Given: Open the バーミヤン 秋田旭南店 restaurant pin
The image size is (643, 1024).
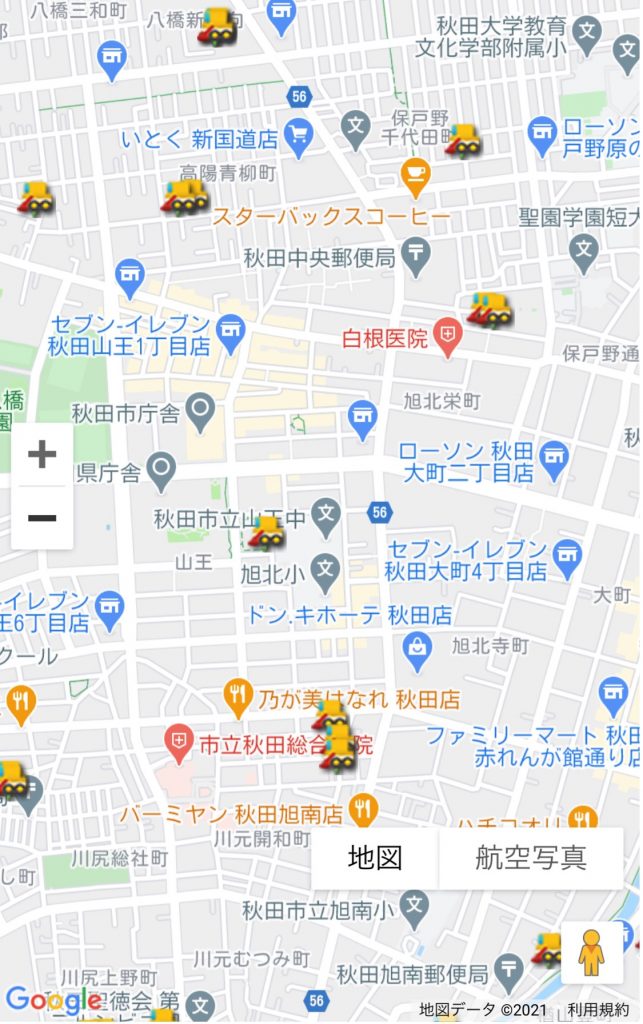Looking at the screenshot, I should 364,808.
